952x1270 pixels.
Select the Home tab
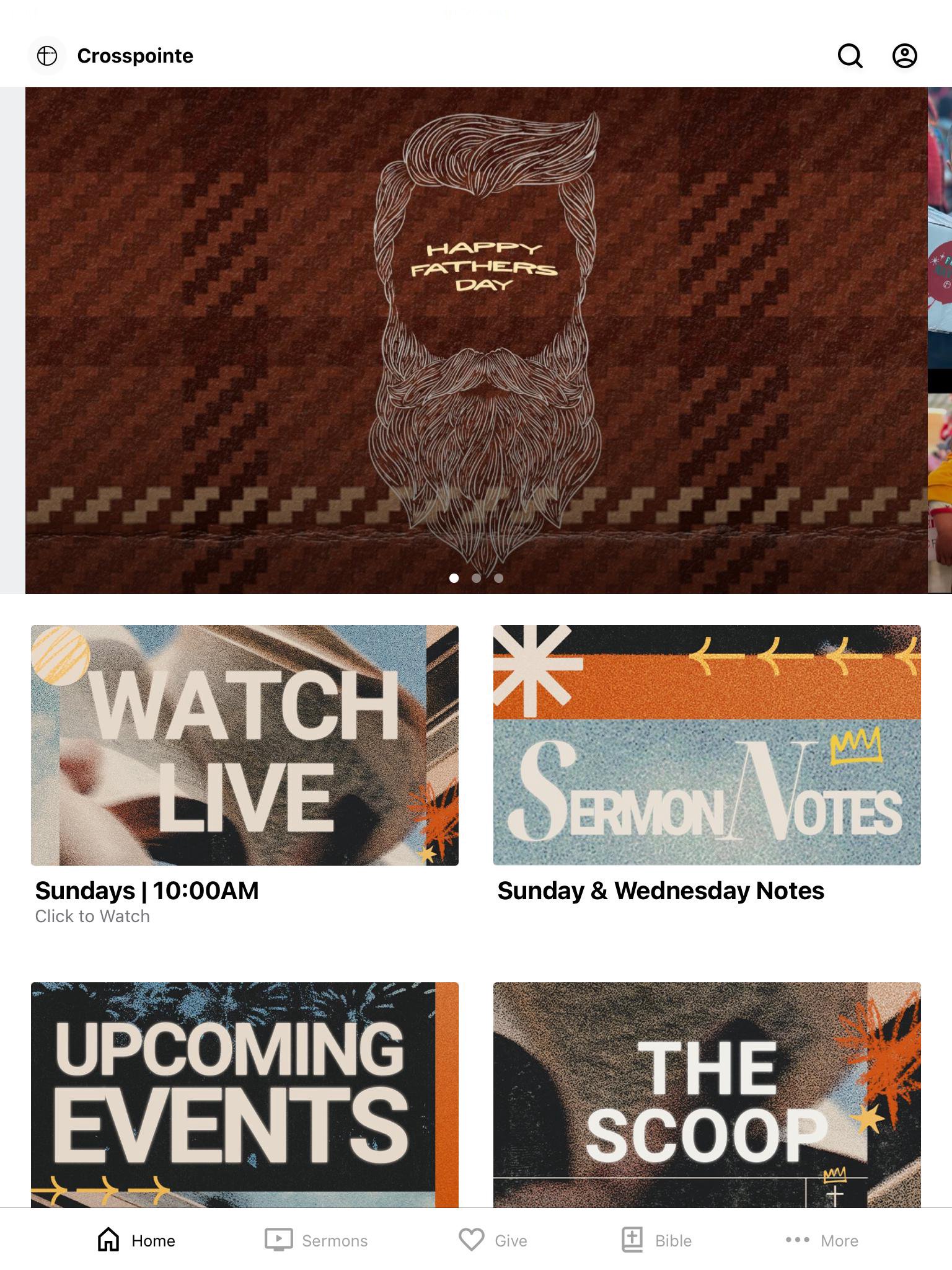point(136,1240)
